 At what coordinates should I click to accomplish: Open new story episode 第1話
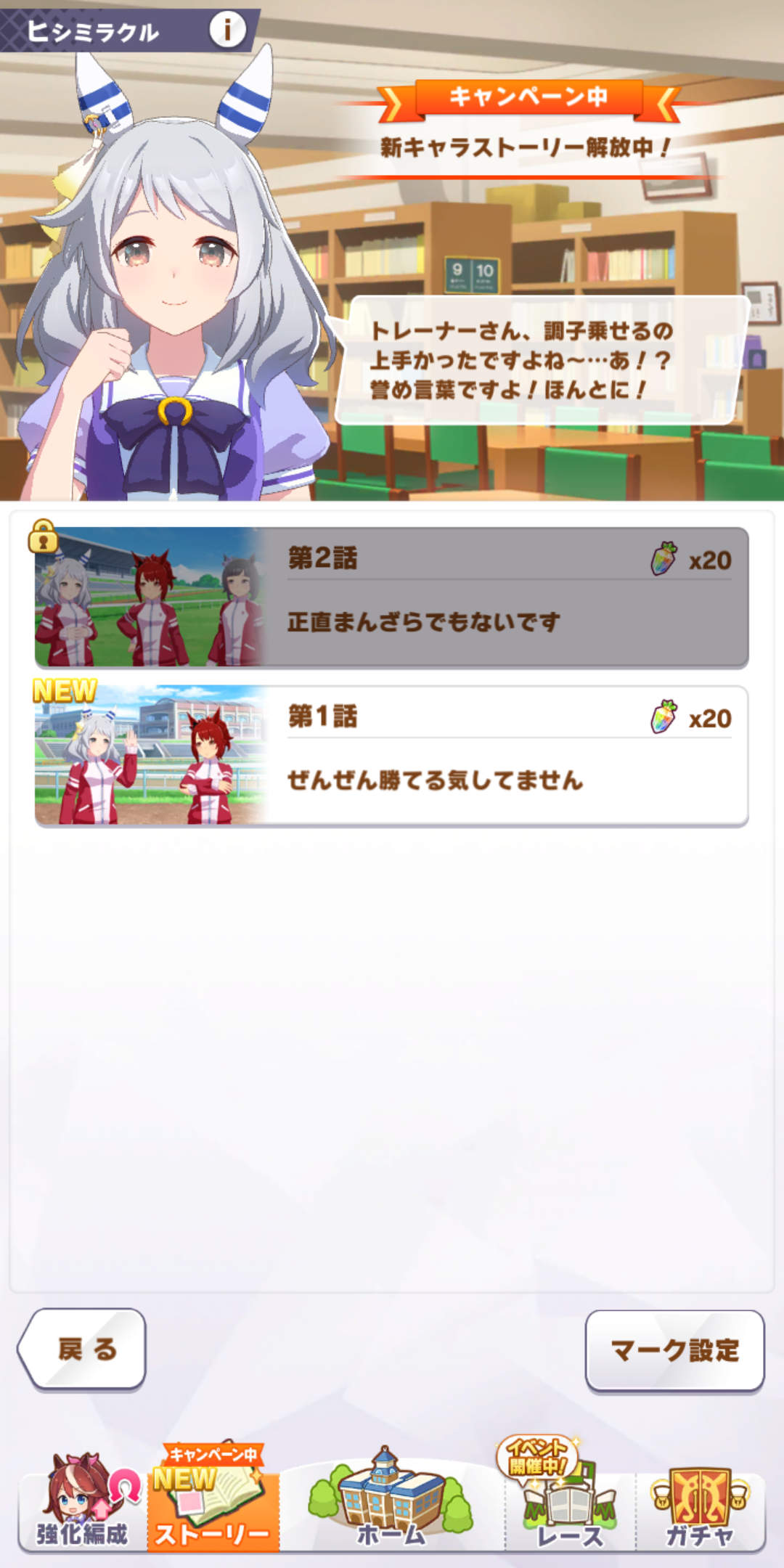click(x=392, y=755)
